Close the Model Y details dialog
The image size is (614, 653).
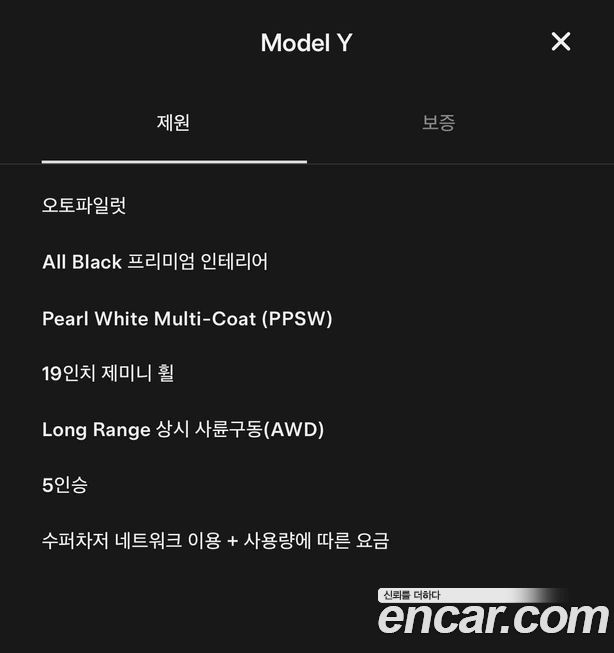click(561, 41)
